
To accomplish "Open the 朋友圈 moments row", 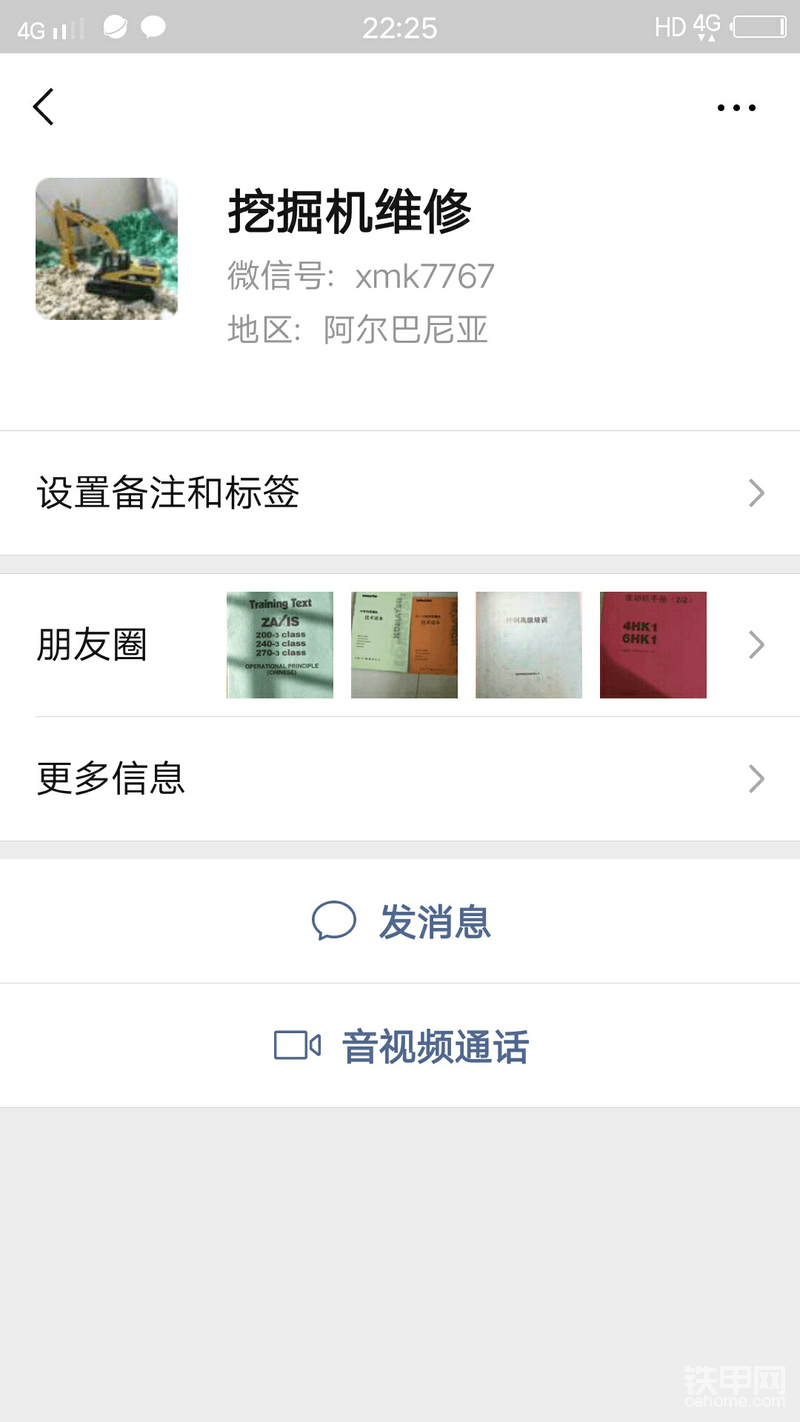I will pos(400,645).
